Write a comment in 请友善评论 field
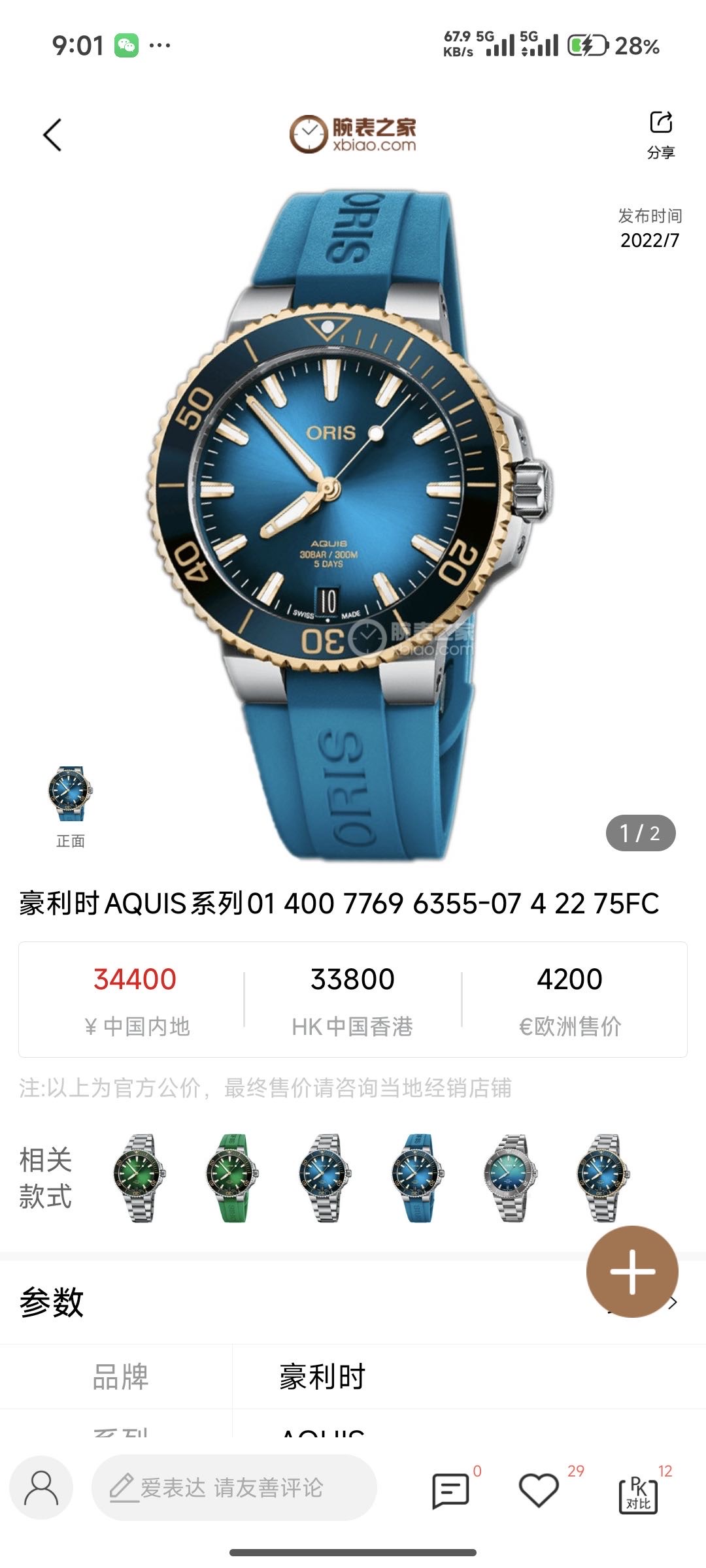 234,1488
